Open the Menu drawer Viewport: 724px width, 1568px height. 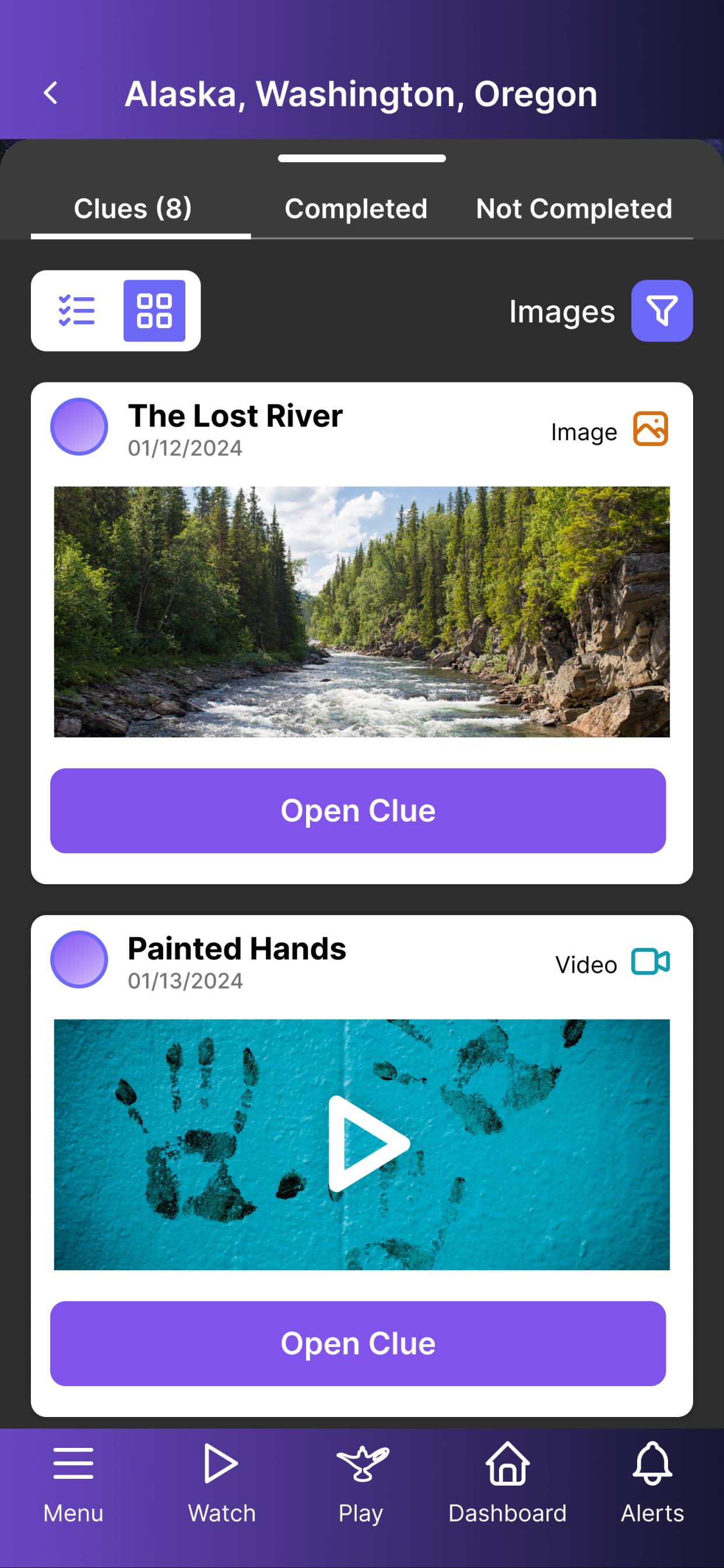click(x=73, y=1483)
